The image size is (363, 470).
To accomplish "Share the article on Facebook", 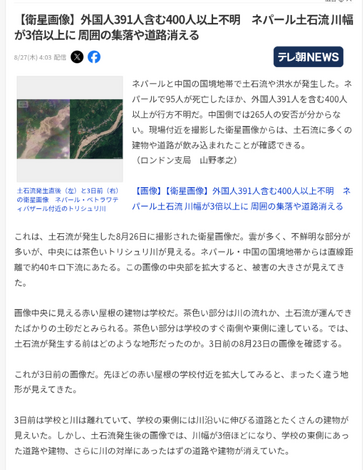I will (94, 57).
